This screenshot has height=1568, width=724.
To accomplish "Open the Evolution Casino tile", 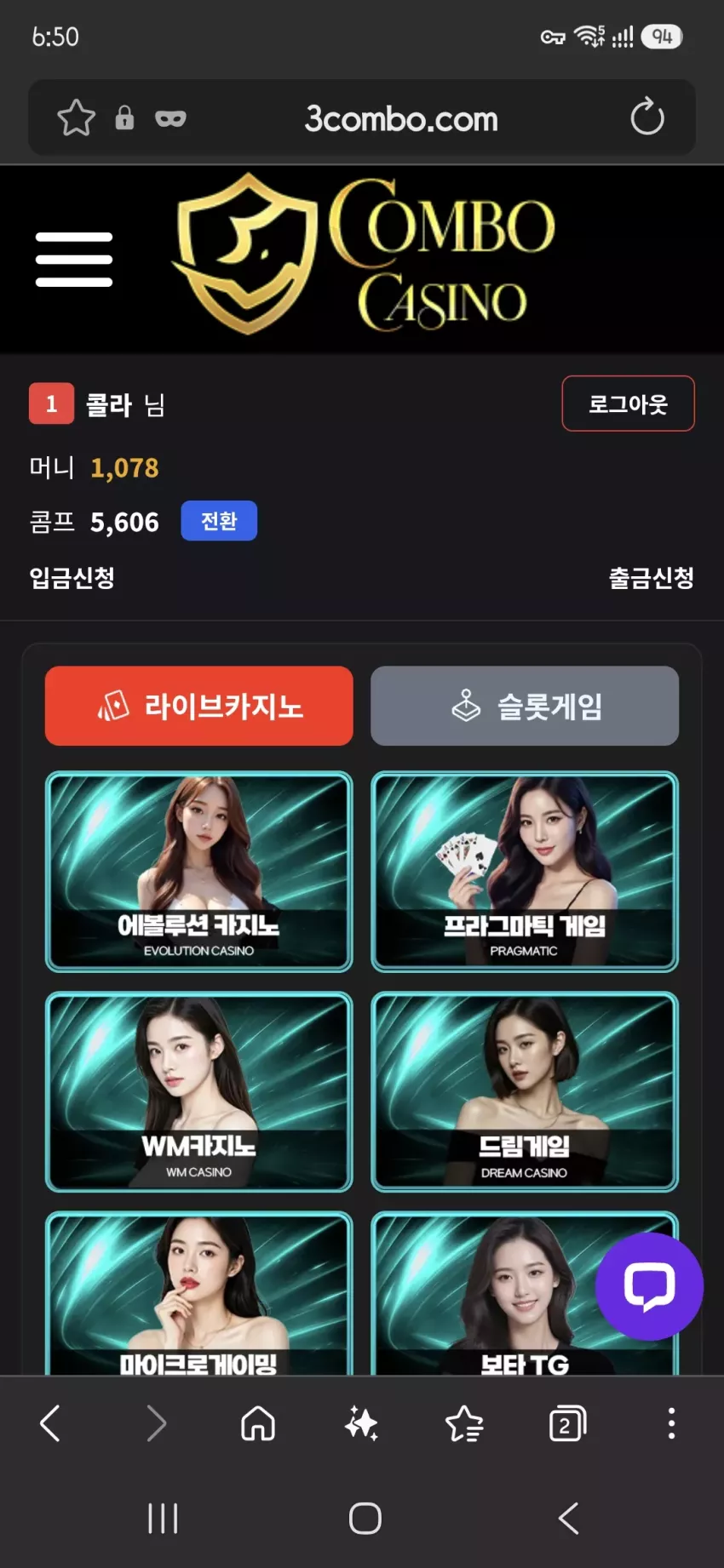I will 198,871.
